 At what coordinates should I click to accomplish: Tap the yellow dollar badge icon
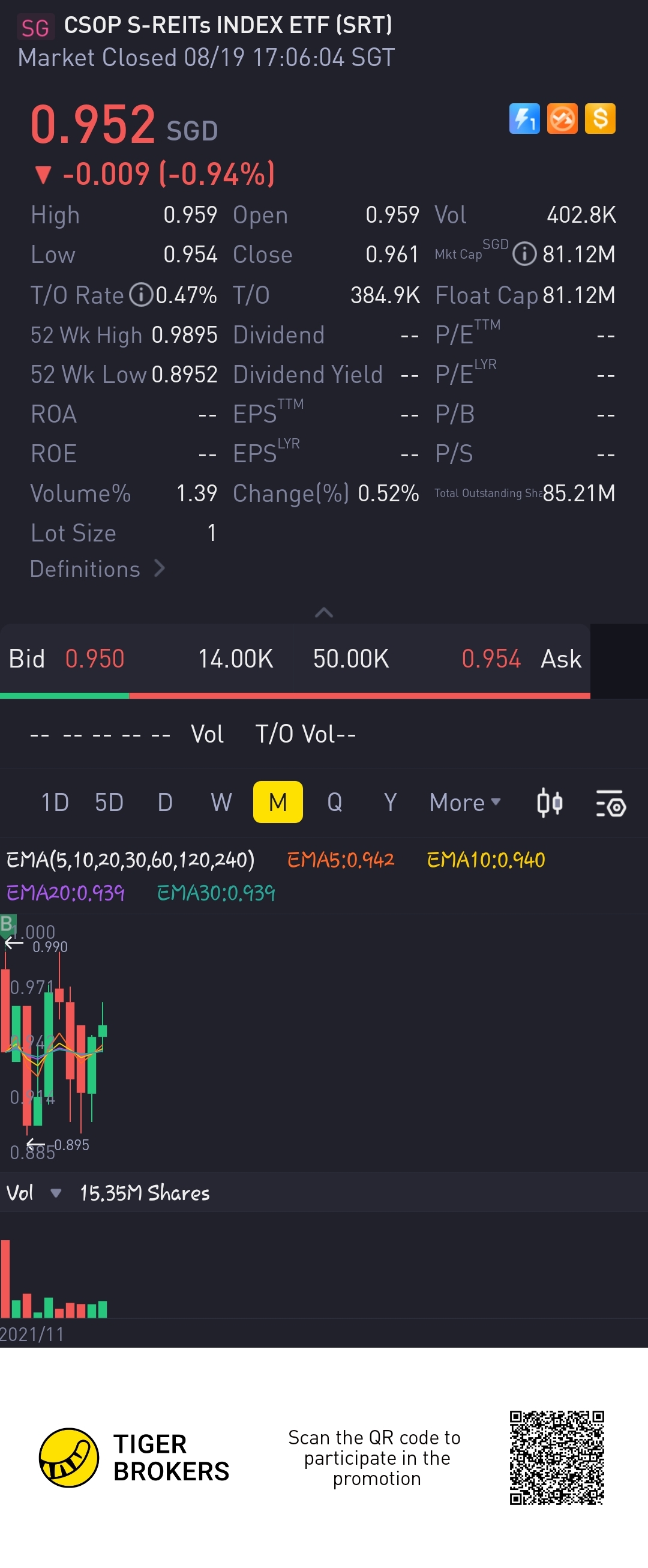click(600, 119)
